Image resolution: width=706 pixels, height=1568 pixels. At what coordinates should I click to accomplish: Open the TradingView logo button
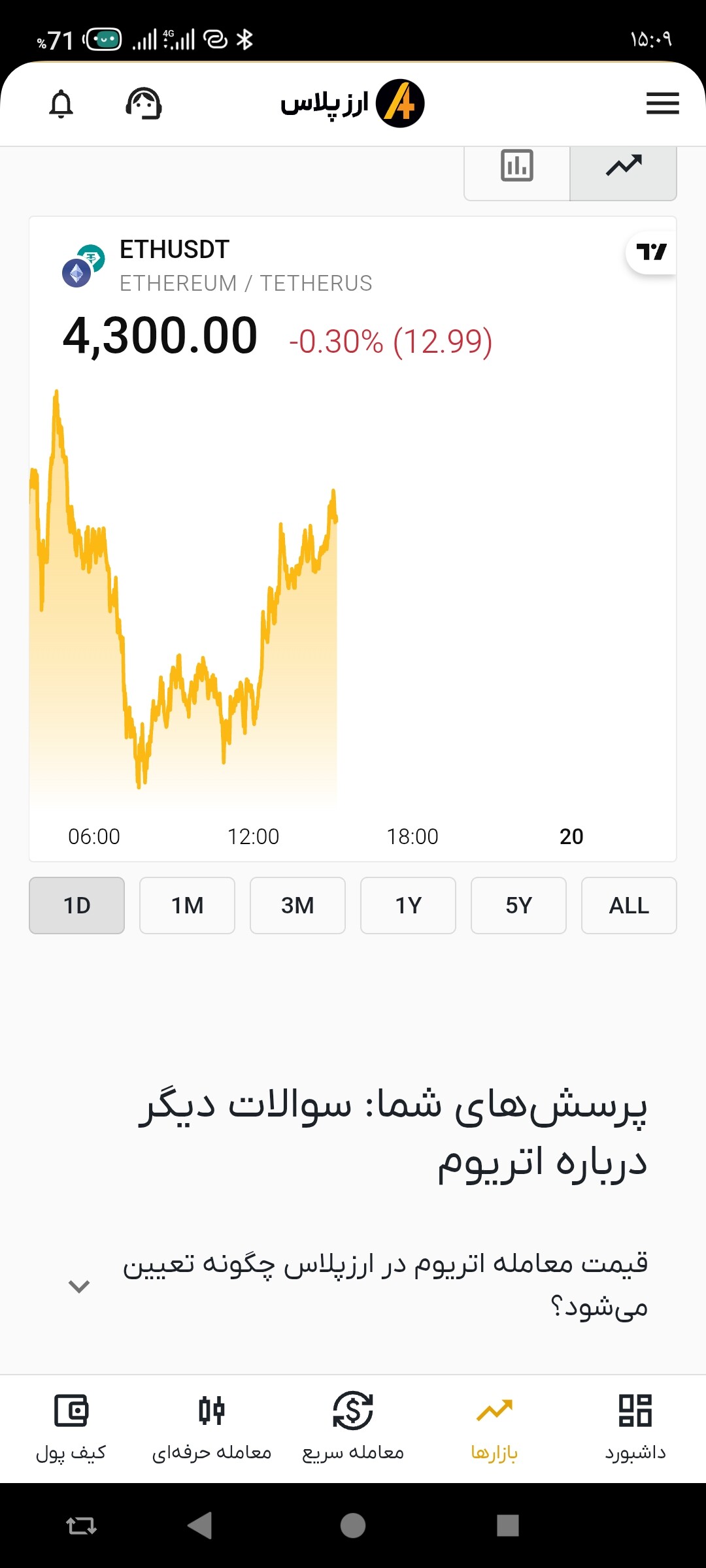point(651,252)
